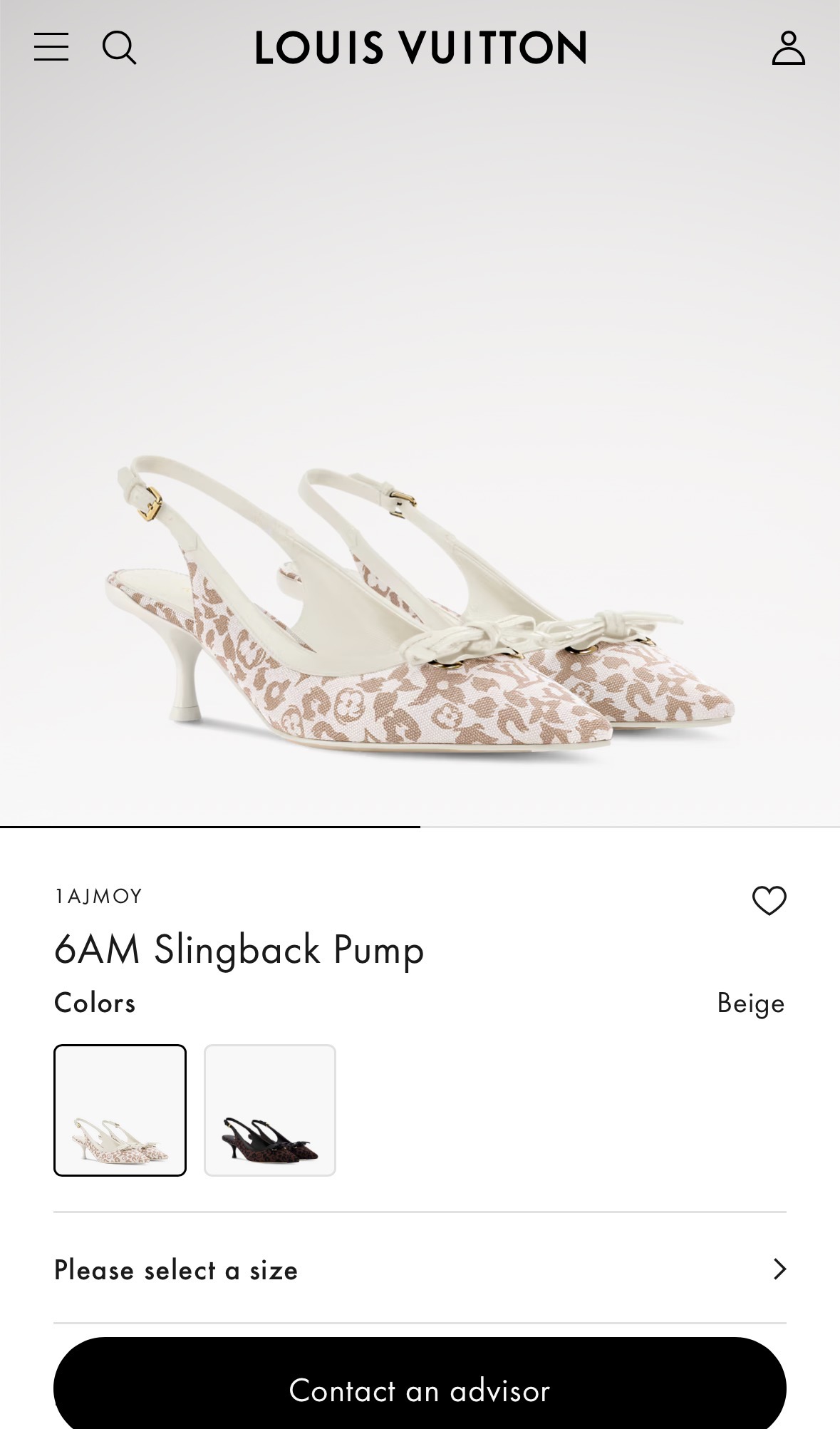The height and width of the screenshot is (1429, 840).
Task: Open the account profile icon
Action: [788, 48]
